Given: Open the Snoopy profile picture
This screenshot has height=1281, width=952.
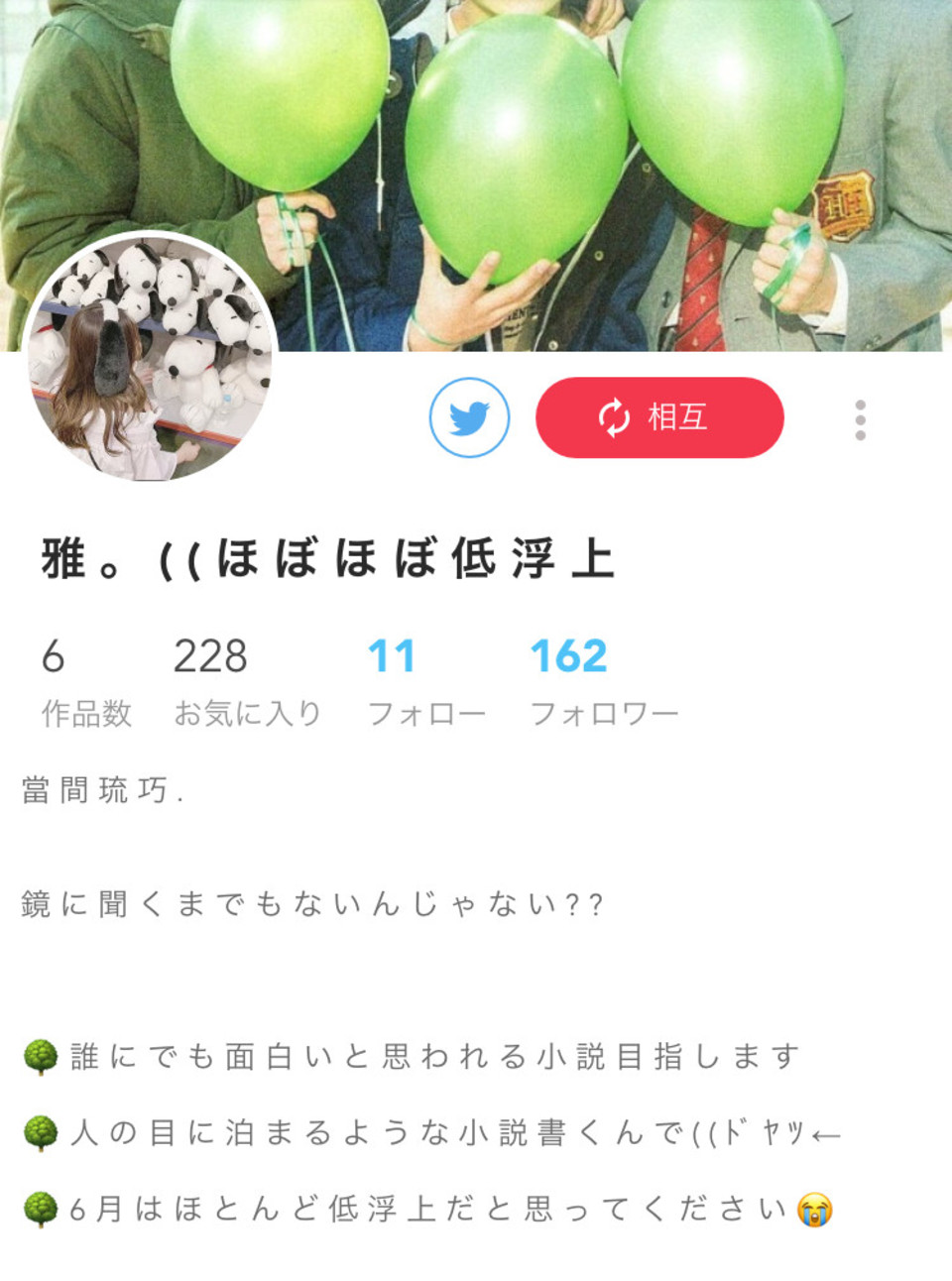Looking at the screenshot, I should pyautogui.click(x=151, y=359).
